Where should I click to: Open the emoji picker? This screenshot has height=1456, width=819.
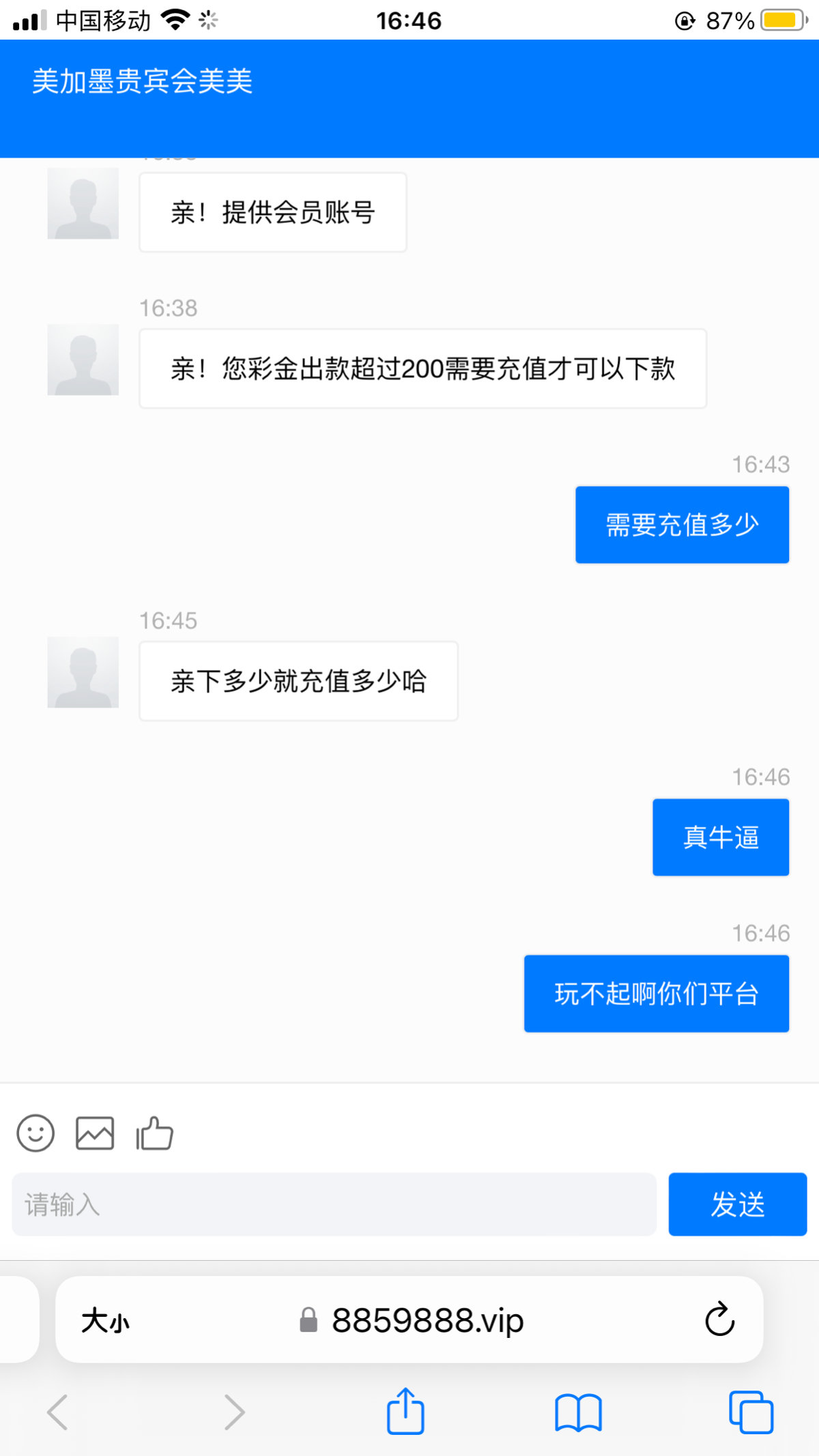35,1133
